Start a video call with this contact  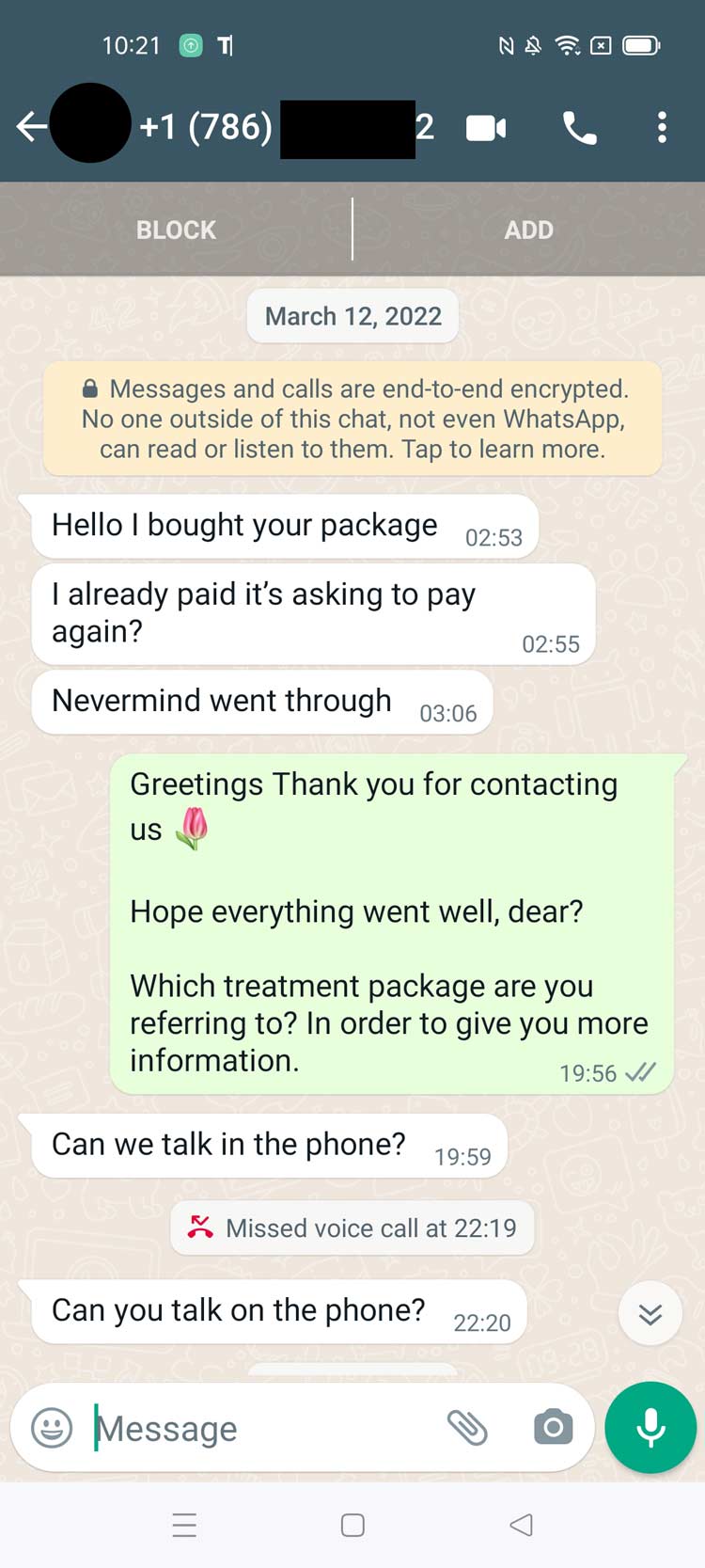coord(486,127)
